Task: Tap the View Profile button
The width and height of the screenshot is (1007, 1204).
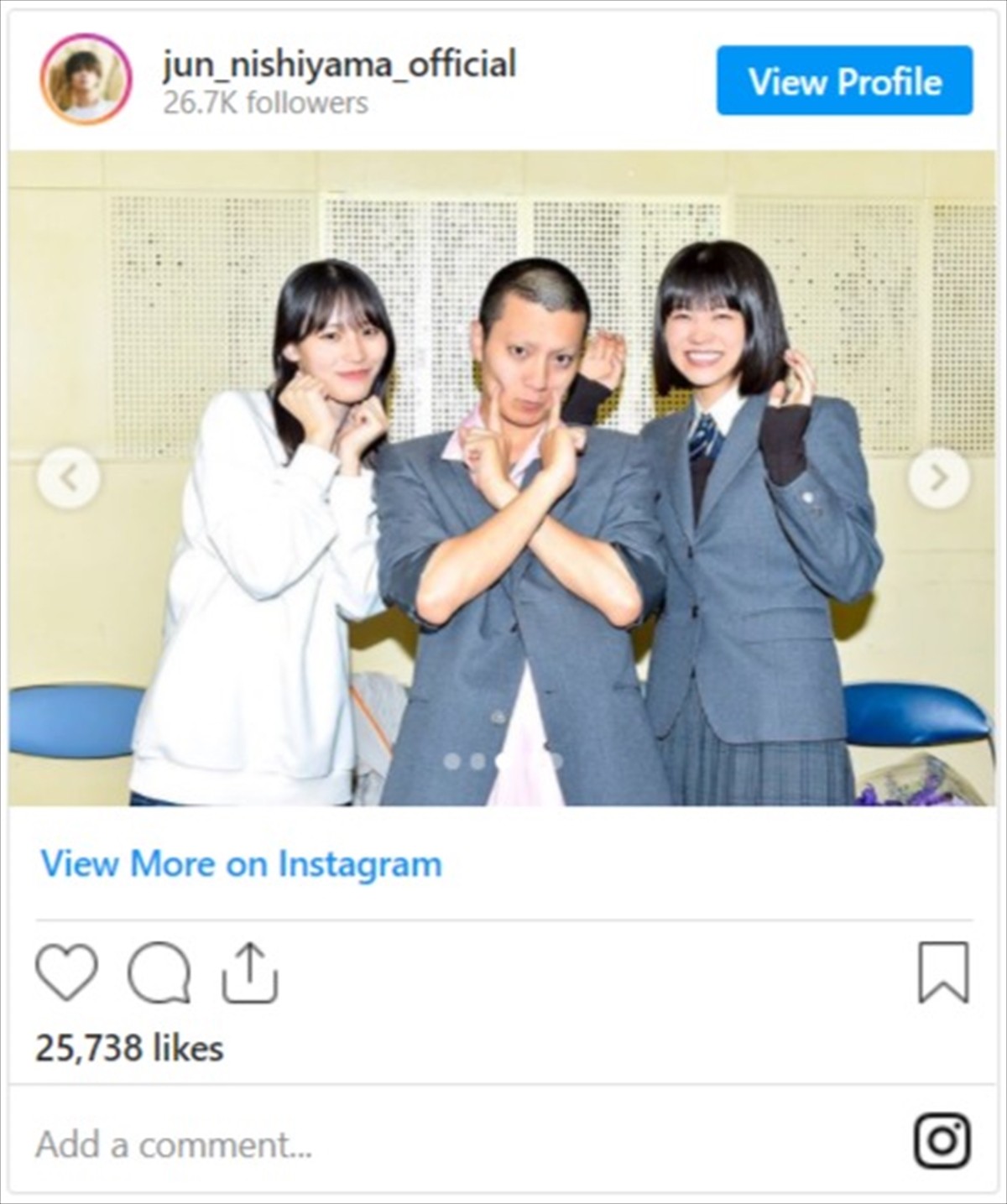Action: tap(844, 81)
